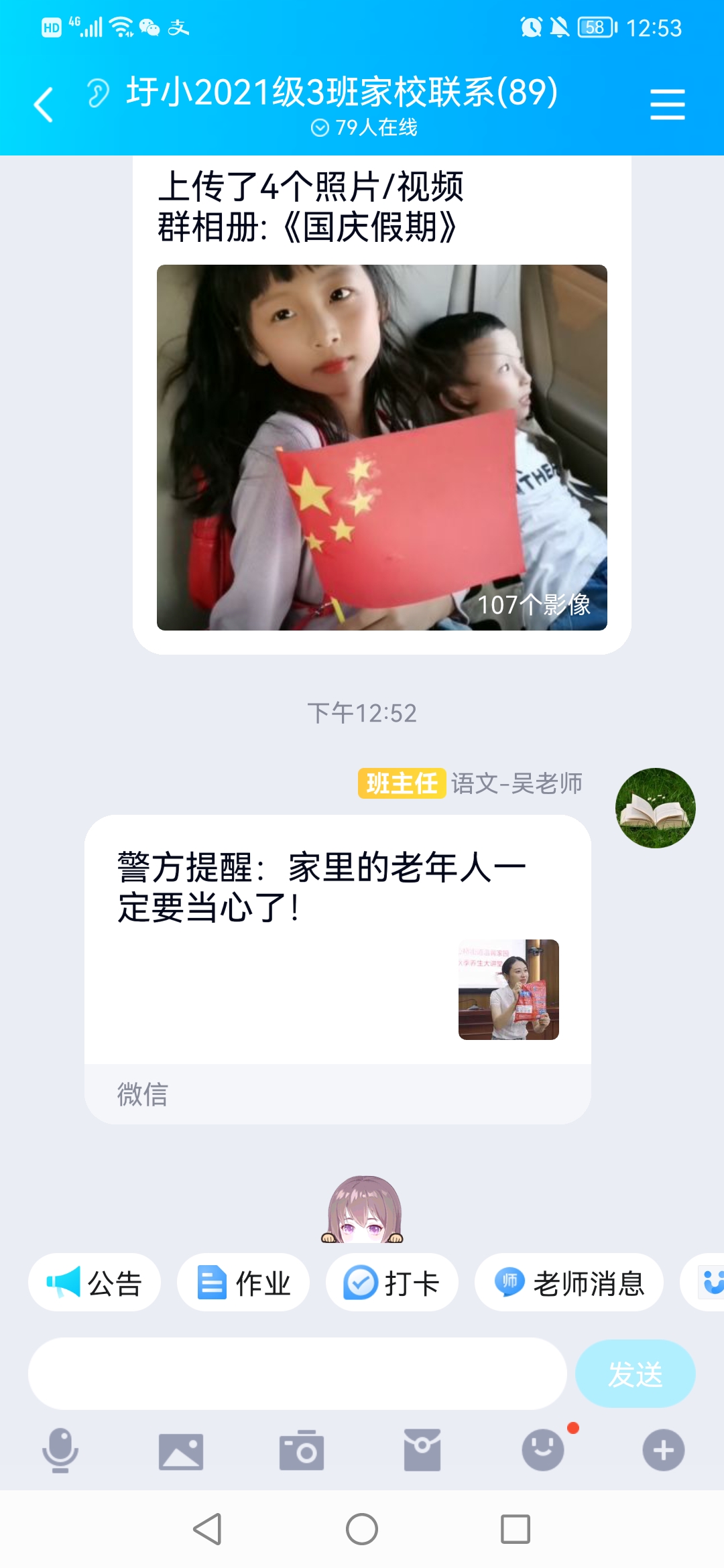Record a voice message with microphone

tap(60, 1451)
